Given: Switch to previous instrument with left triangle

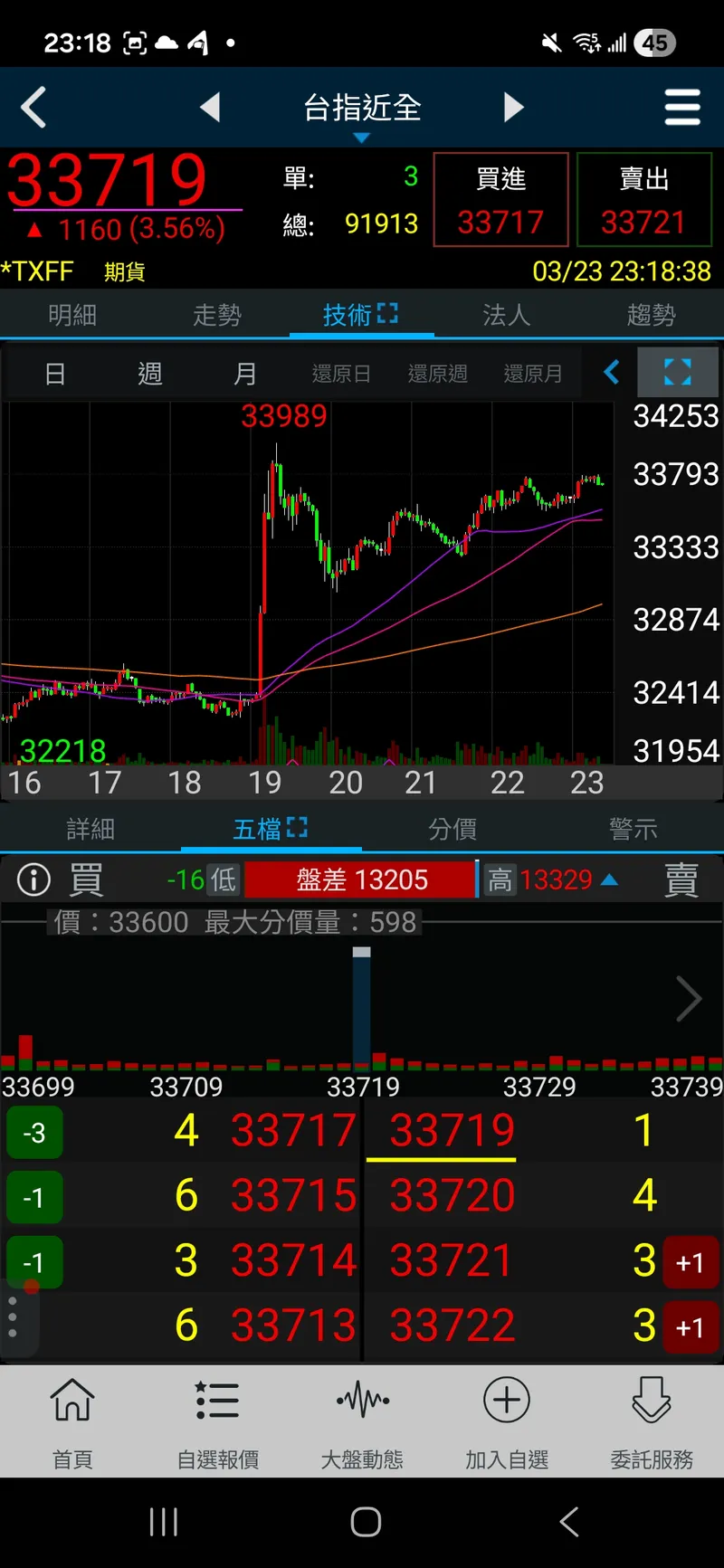Looking at the screenshot, I should [x=210, y=108].
